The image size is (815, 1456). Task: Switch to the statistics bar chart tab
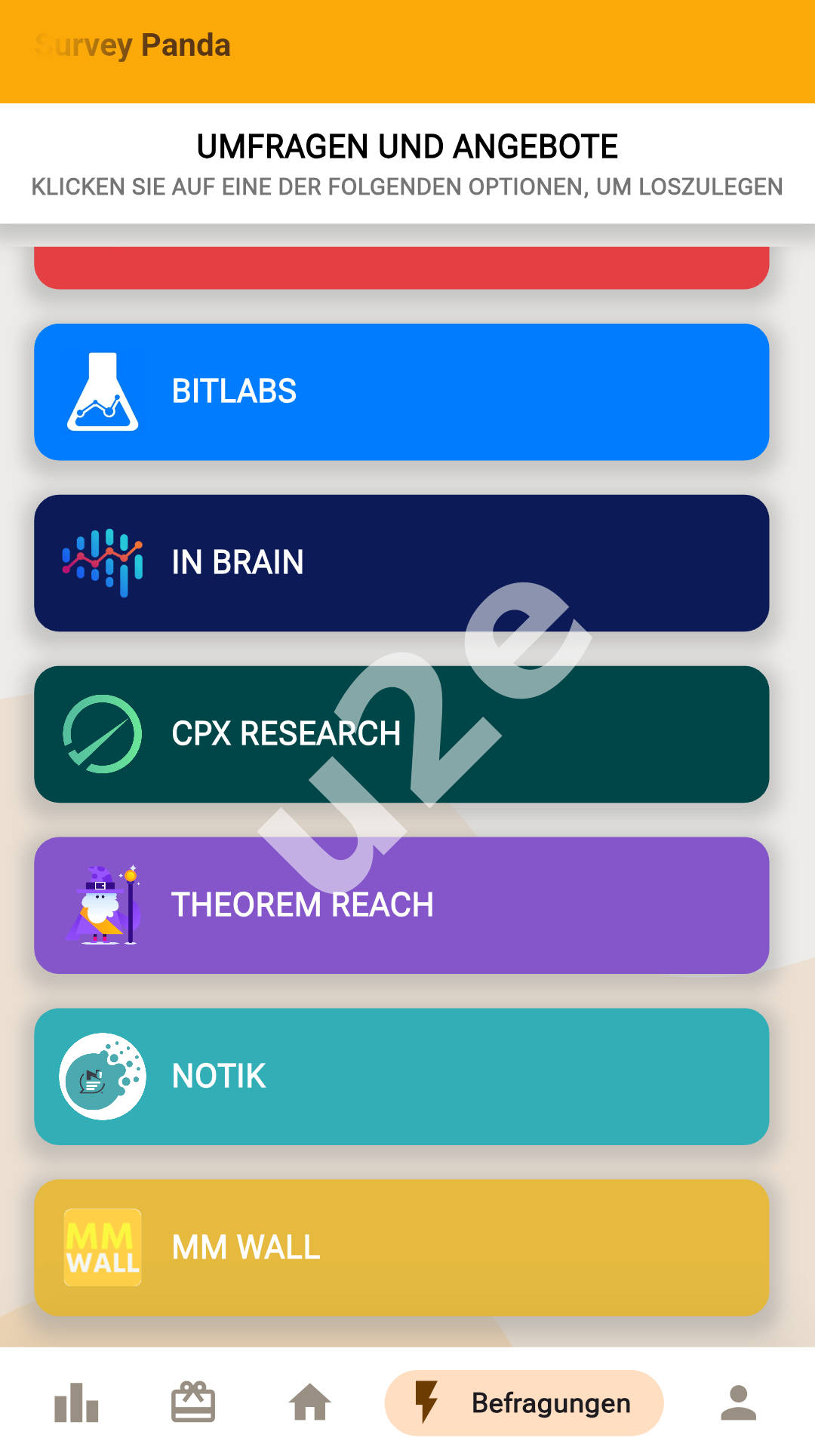76,1402
